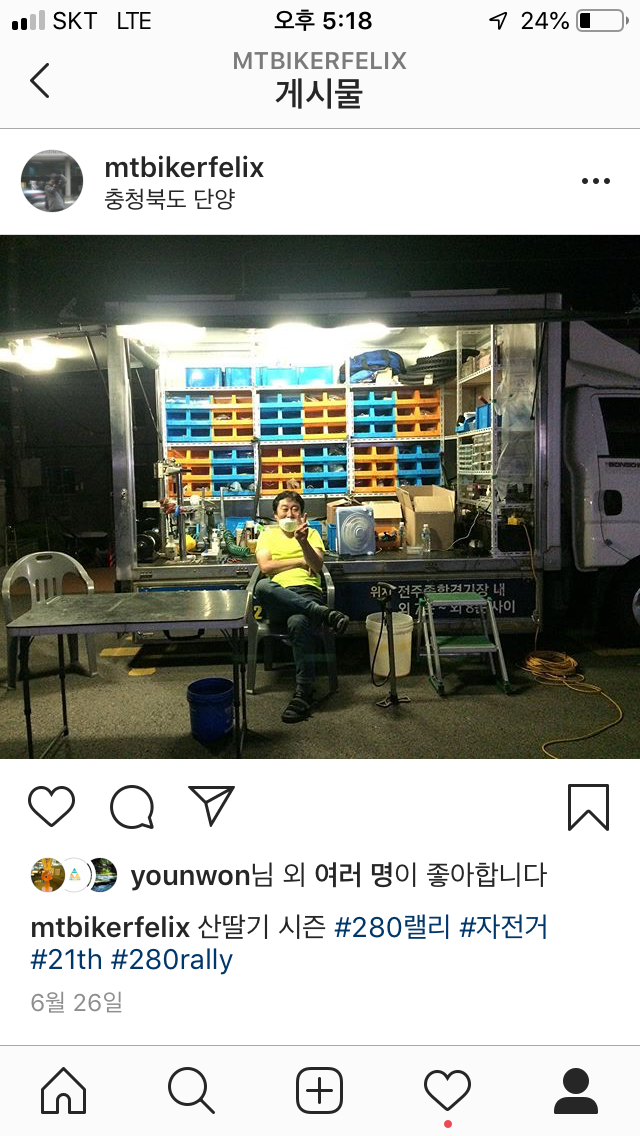Open the Activity heart tab
The height and width of the screenshot is (1136, 640).
(447, 1090)
